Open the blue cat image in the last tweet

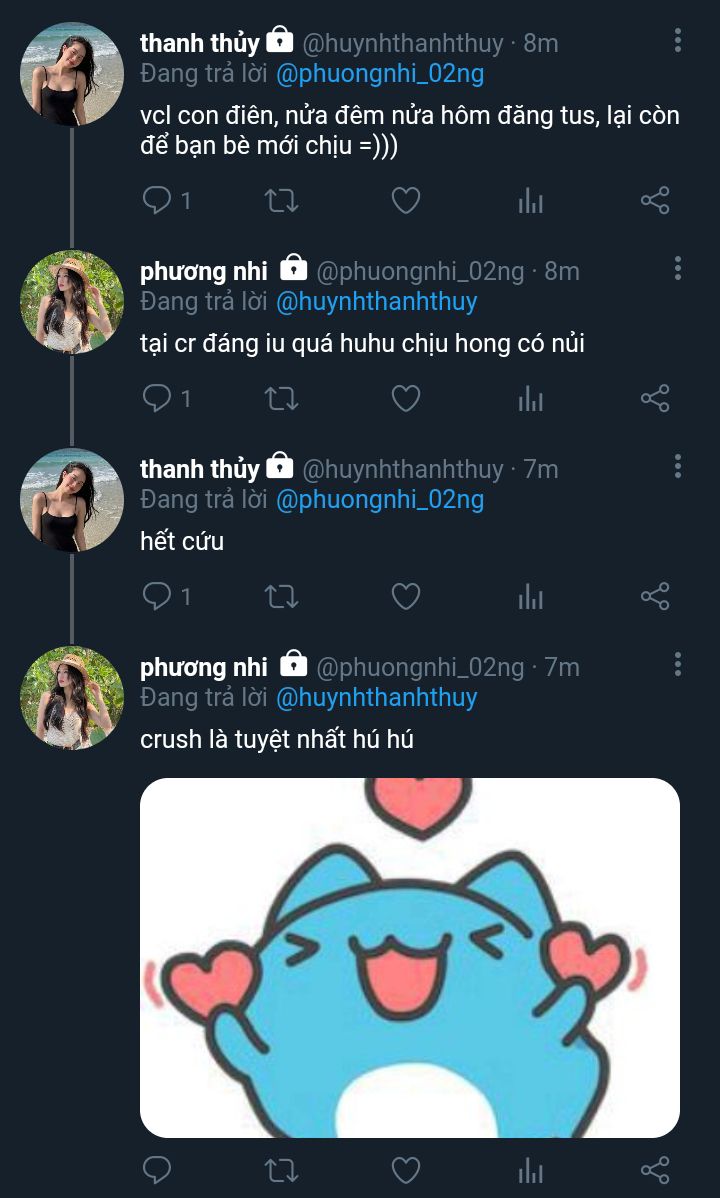coord(410,957)
